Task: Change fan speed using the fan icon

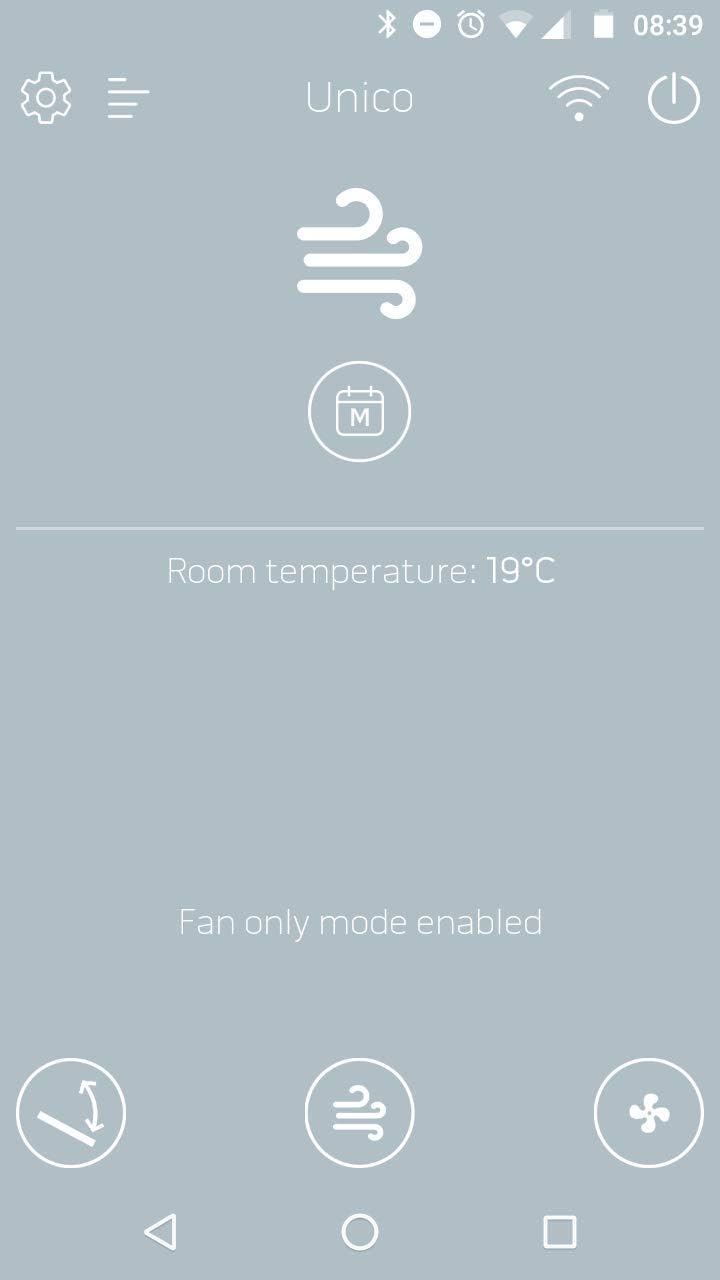Action: pyautogui.click(x=648, y=1112)
